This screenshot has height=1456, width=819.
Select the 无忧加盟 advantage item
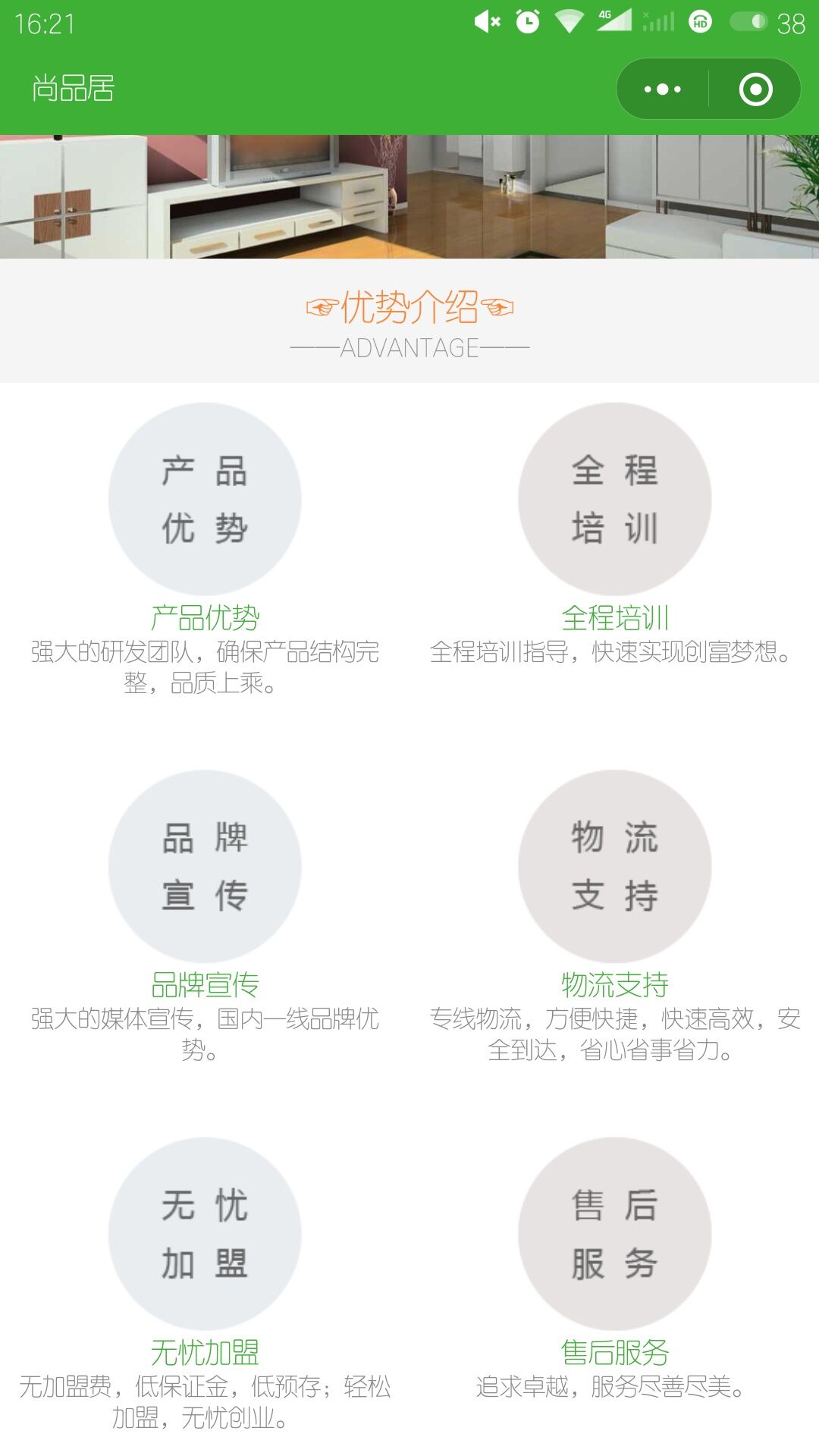click(x=205, y=1233)
